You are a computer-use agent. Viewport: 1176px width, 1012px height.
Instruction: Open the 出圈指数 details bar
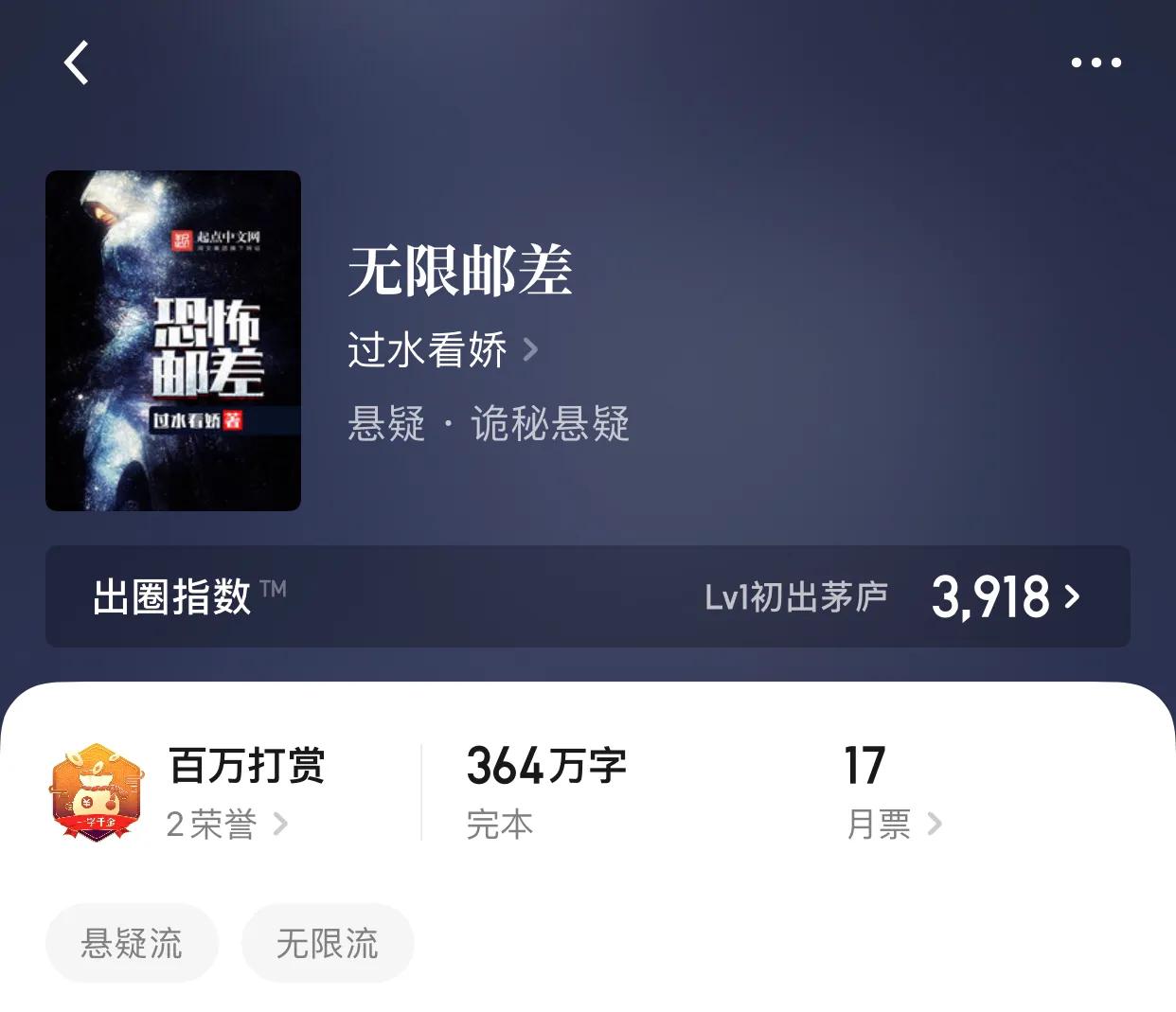pos(587,596)
